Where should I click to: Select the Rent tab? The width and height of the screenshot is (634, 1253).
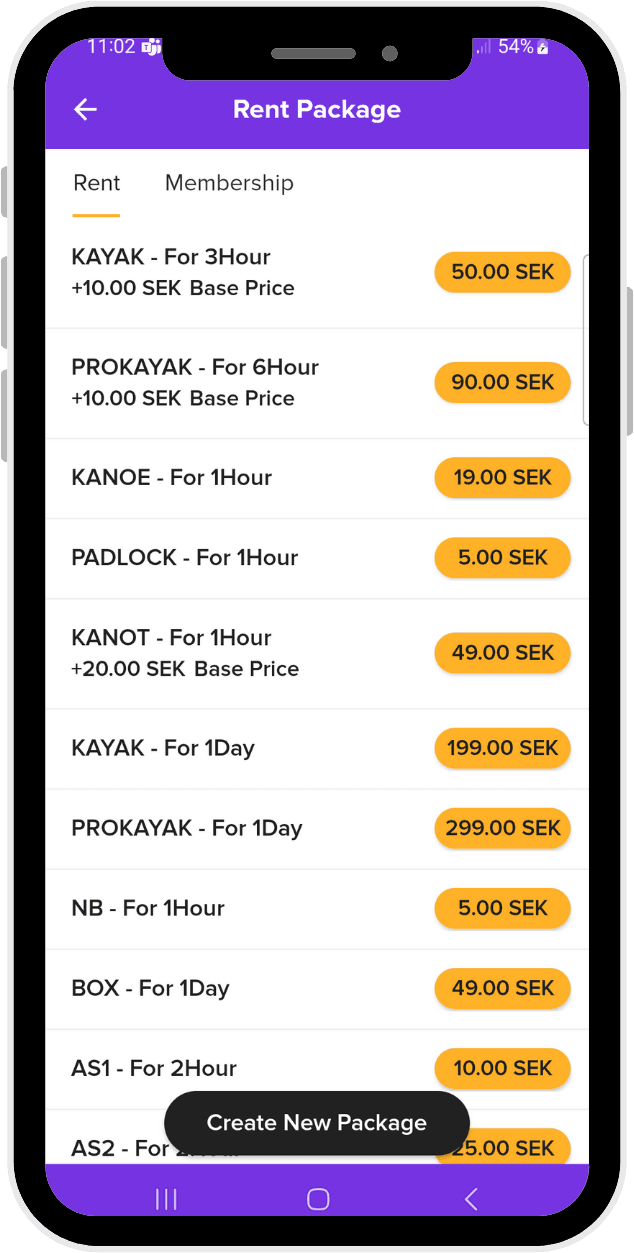(x=96, y=183)
